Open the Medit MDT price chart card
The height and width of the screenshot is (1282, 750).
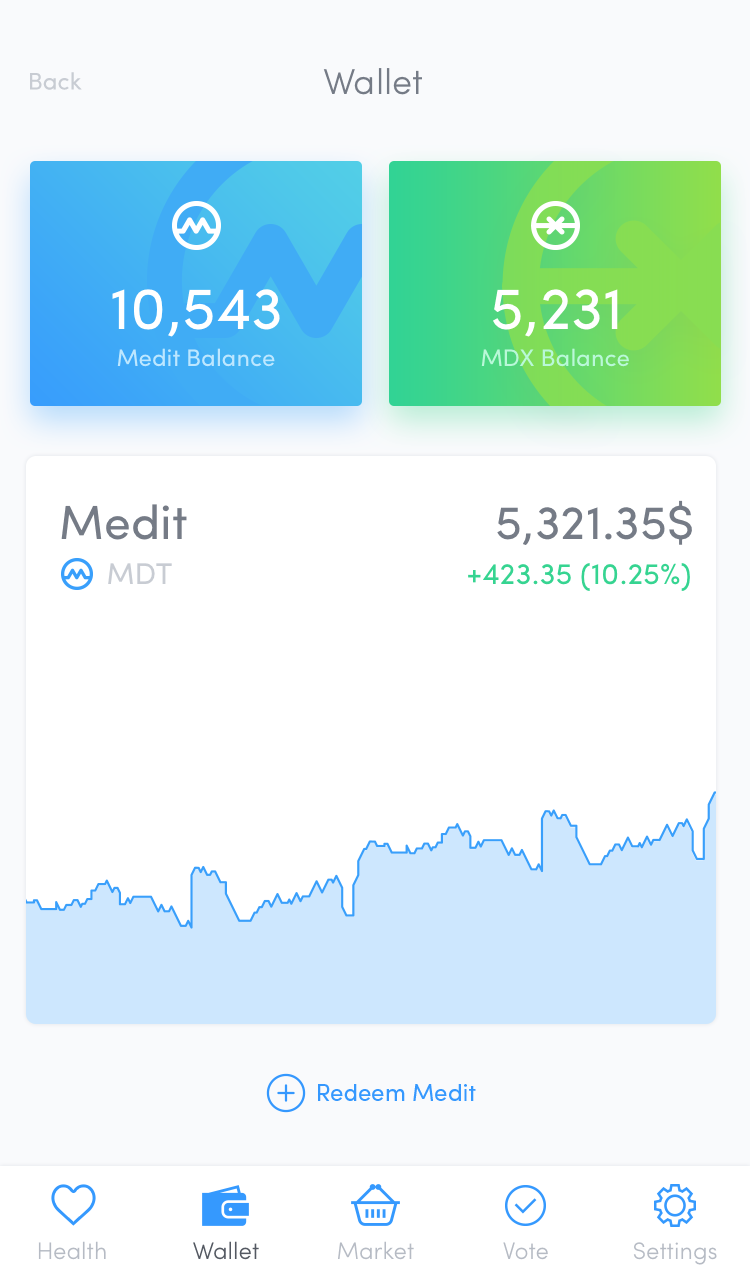[x=371, y=740]
